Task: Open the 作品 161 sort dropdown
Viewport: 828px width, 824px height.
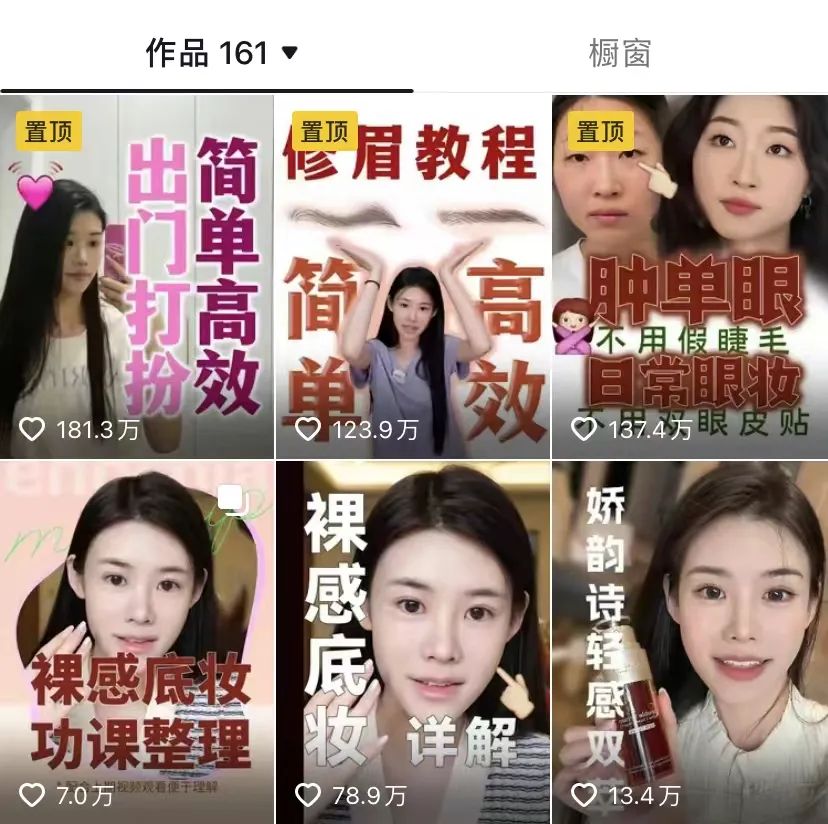Action: click(290, 53)
